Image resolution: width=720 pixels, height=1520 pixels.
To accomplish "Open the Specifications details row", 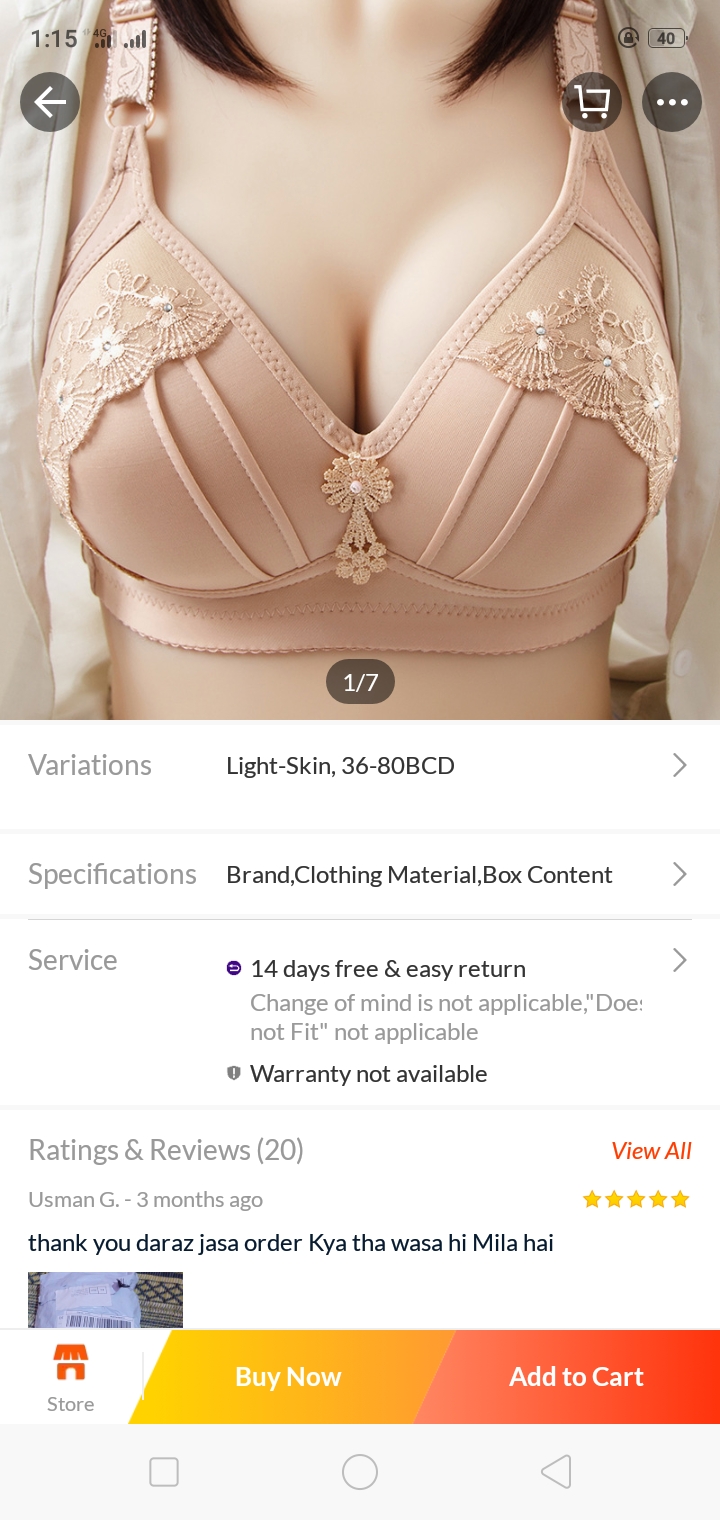I will tap(360, 874).
